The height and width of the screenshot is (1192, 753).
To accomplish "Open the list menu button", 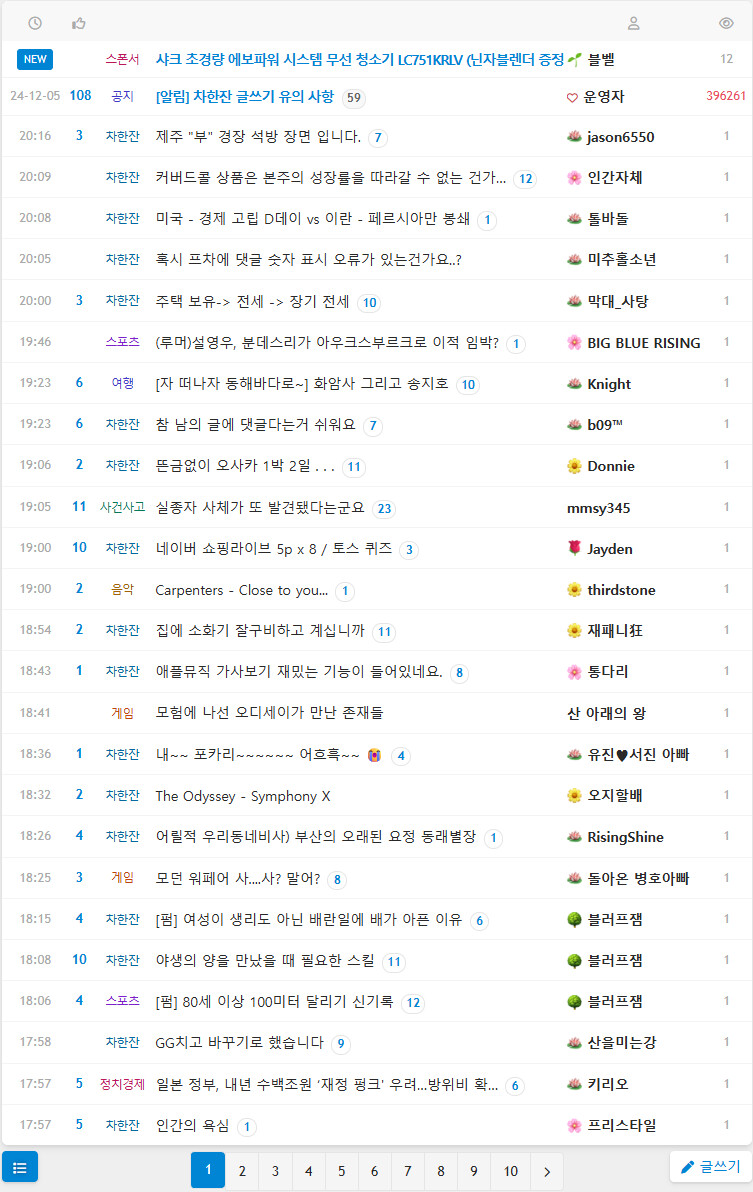I will point(20,1167).
